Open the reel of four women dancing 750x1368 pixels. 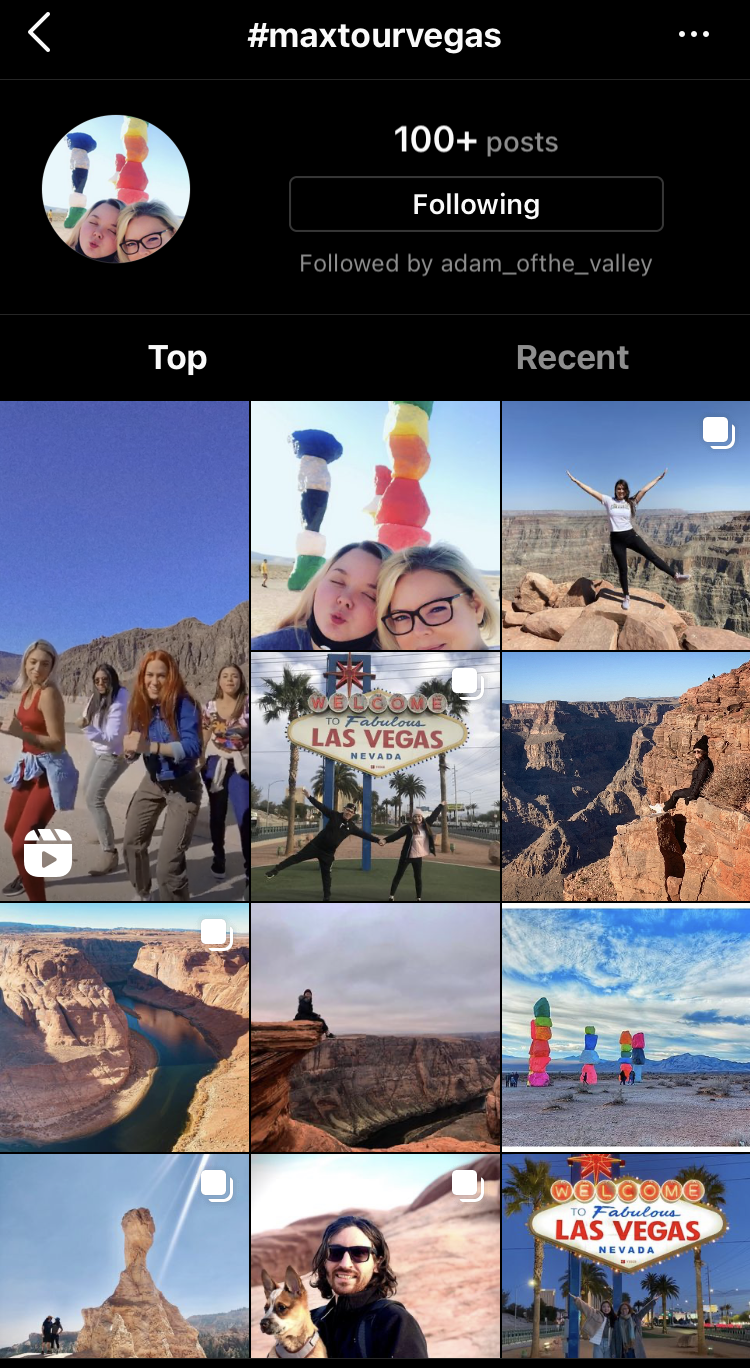click(124, 650)
